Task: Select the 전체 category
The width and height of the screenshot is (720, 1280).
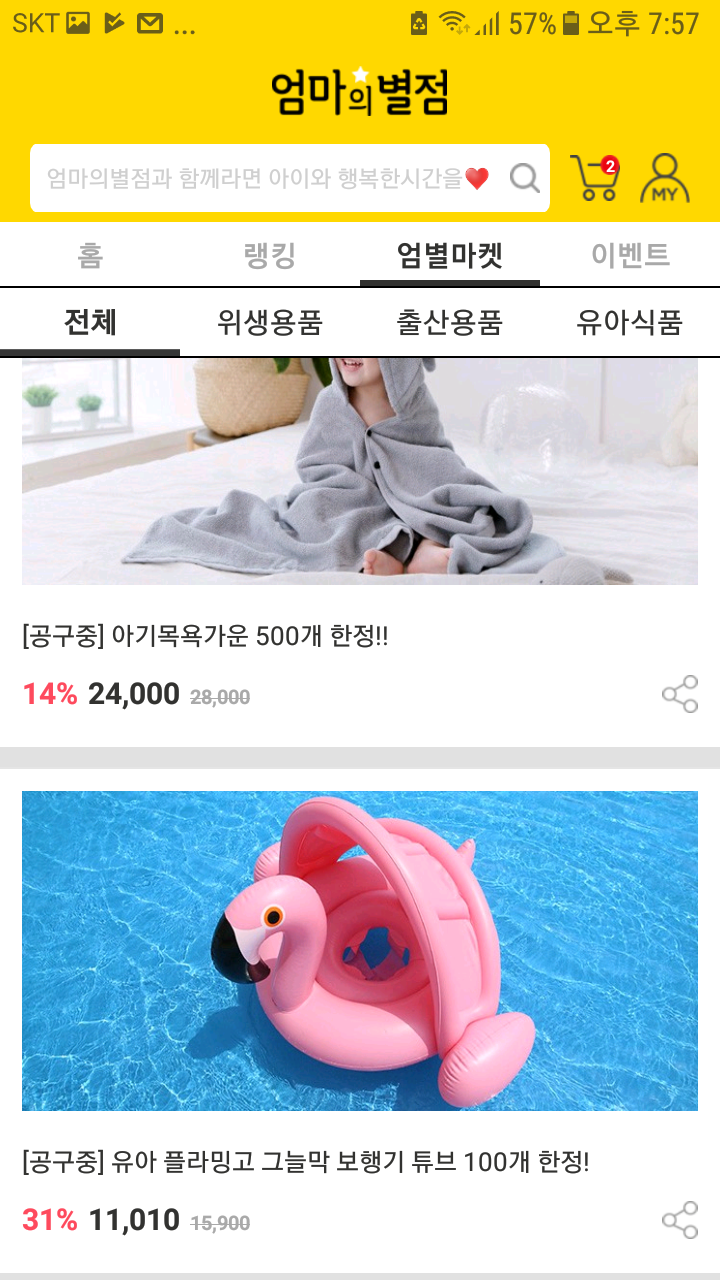Action: 90,322
